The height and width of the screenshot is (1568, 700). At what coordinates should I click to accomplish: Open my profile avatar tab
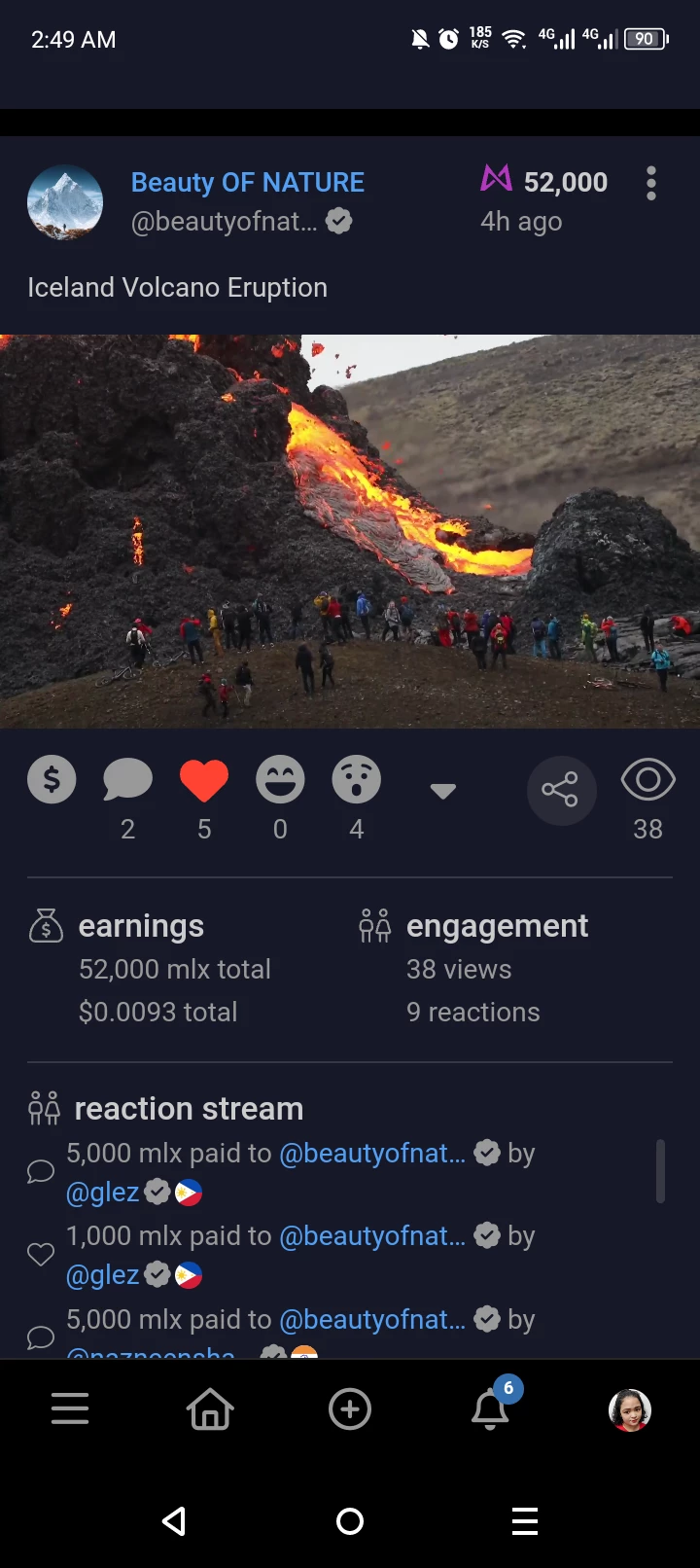click(630, 1409)
